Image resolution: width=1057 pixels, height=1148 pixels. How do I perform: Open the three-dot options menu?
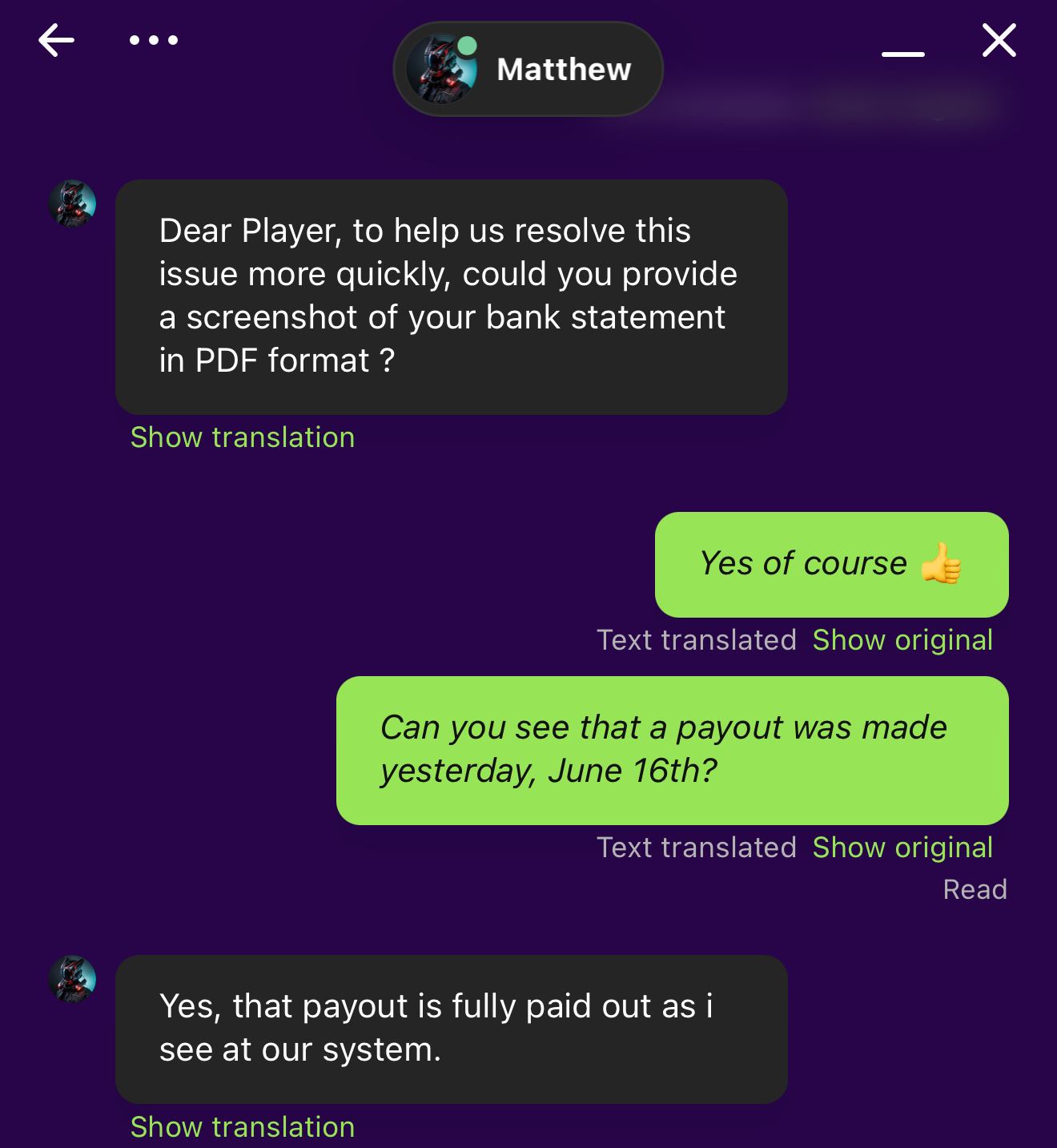click(x=154, y=40)
